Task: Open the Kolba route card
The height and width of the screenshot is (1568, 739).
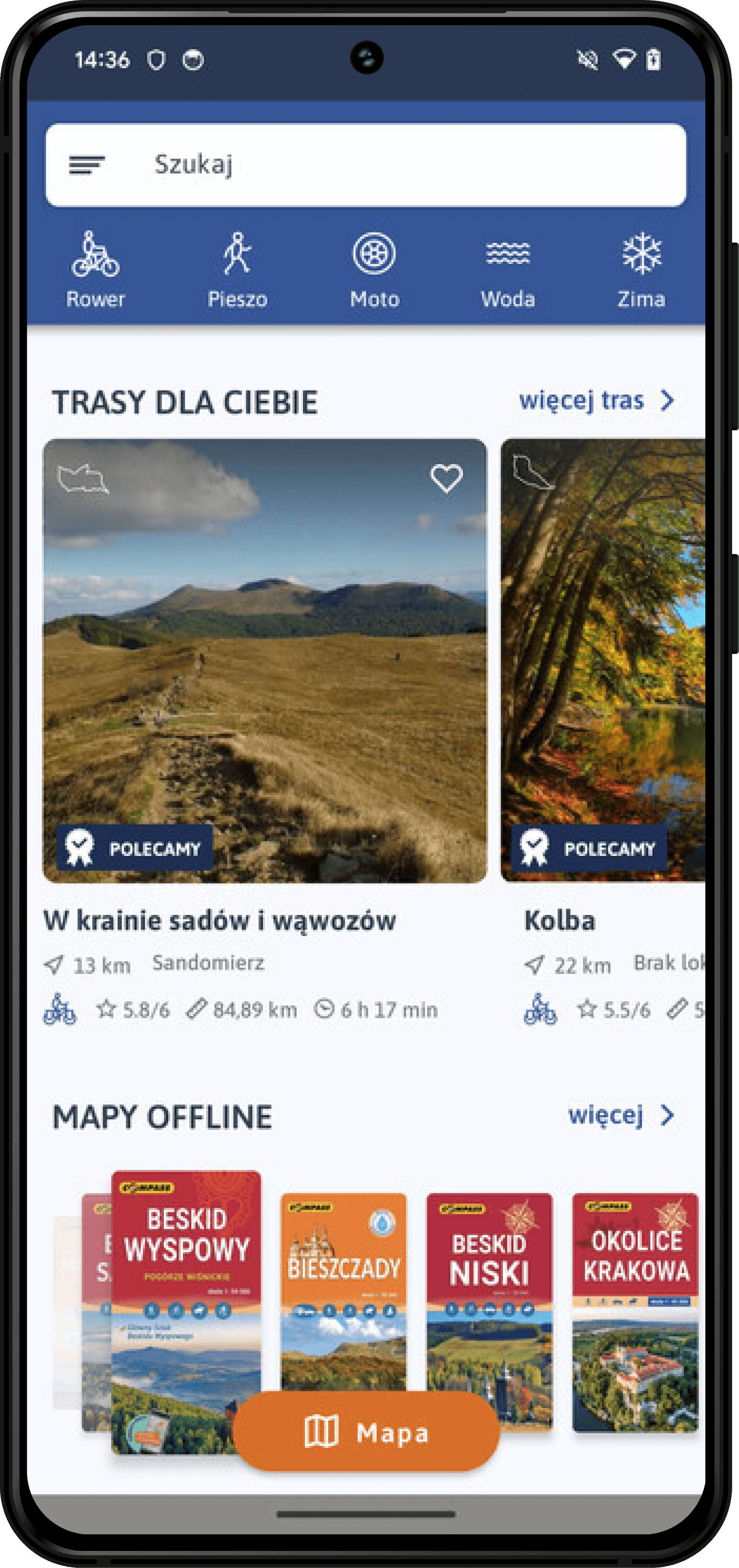Action: point(602,660)
